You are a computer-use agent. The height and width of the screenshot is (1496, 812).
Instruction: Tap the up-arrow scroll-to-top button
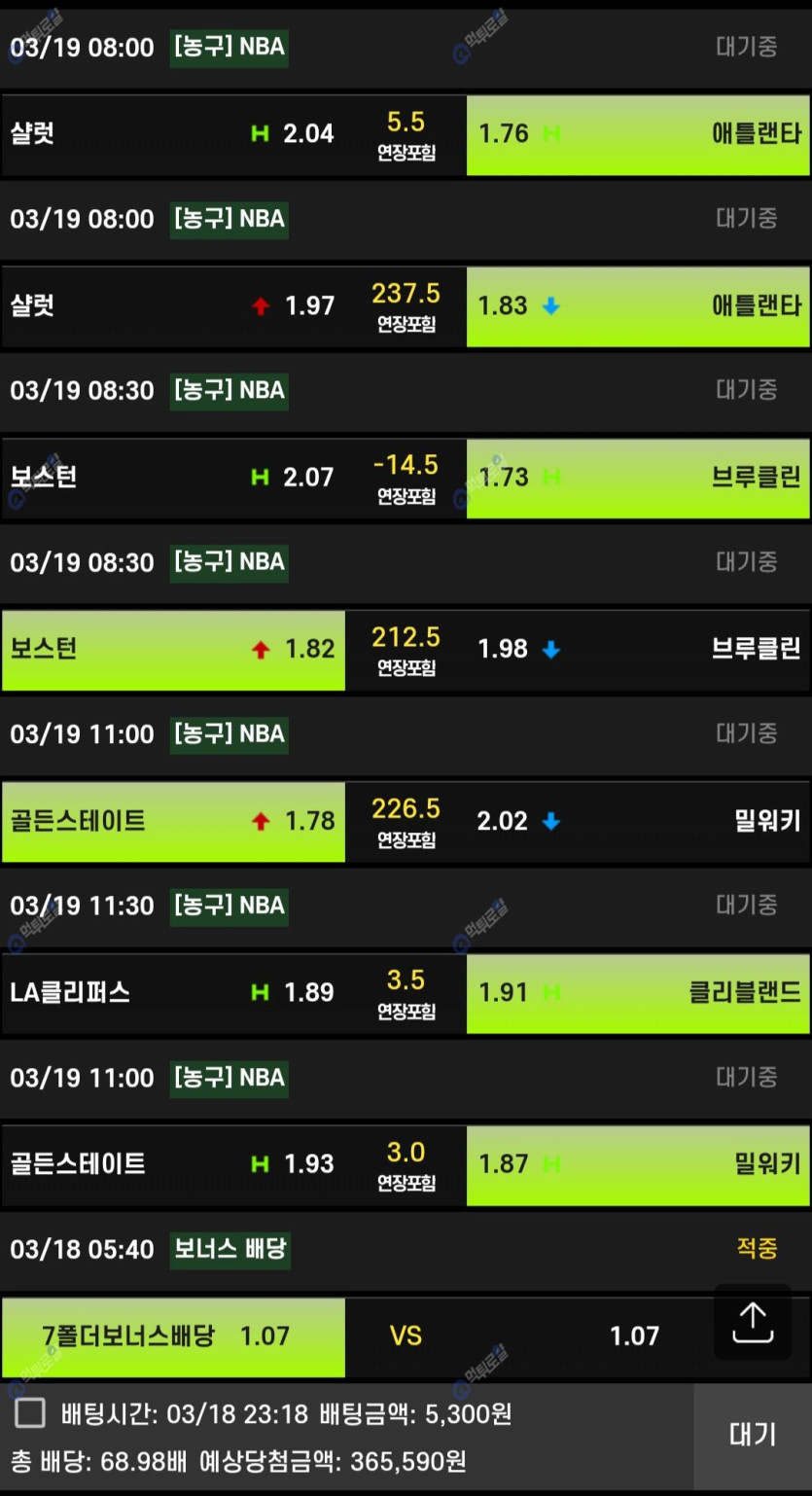click(753, 1323)
